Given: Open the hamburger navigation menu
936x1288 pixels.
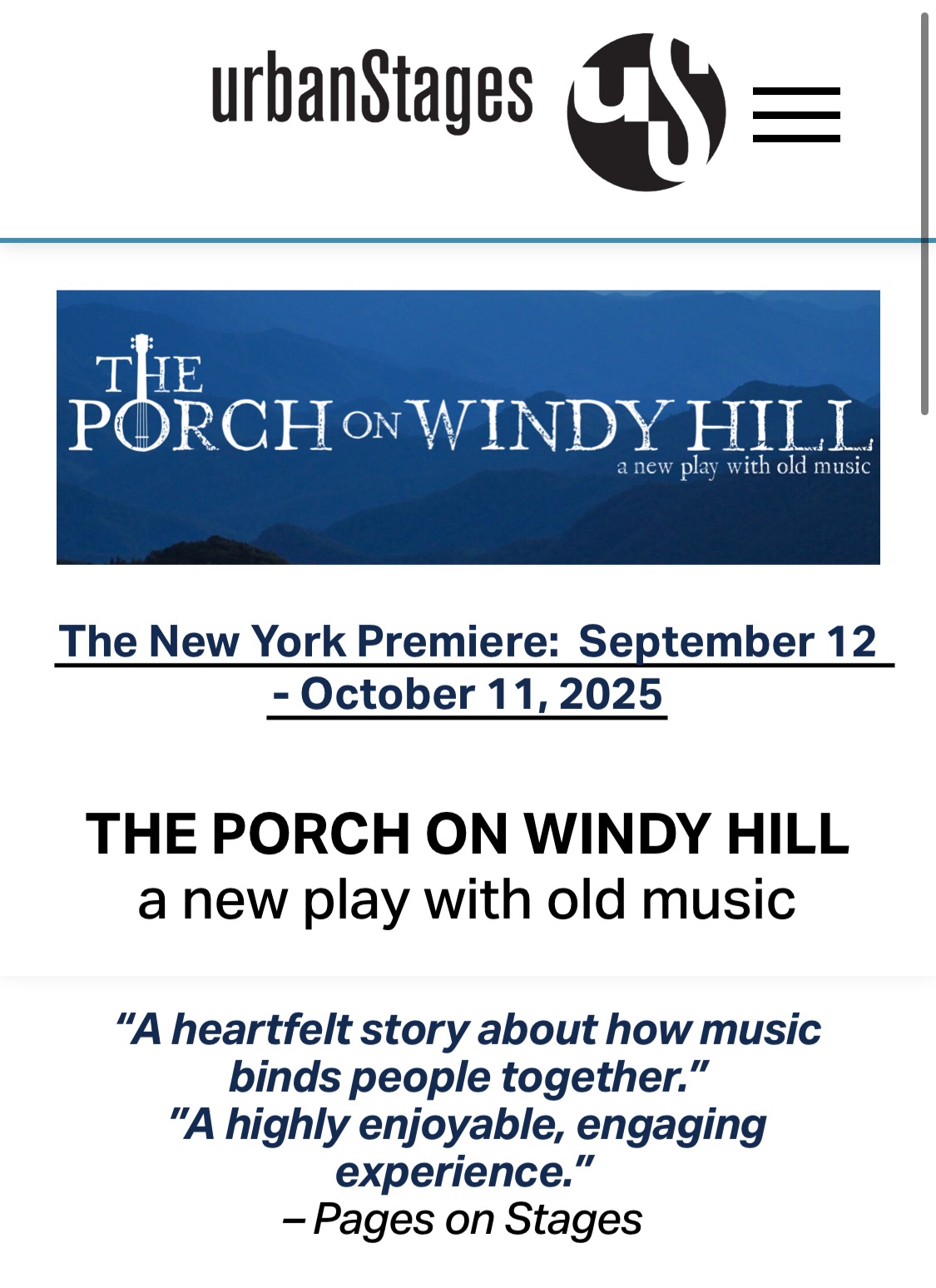Looking at the screenshot, I should pos(796,115).
